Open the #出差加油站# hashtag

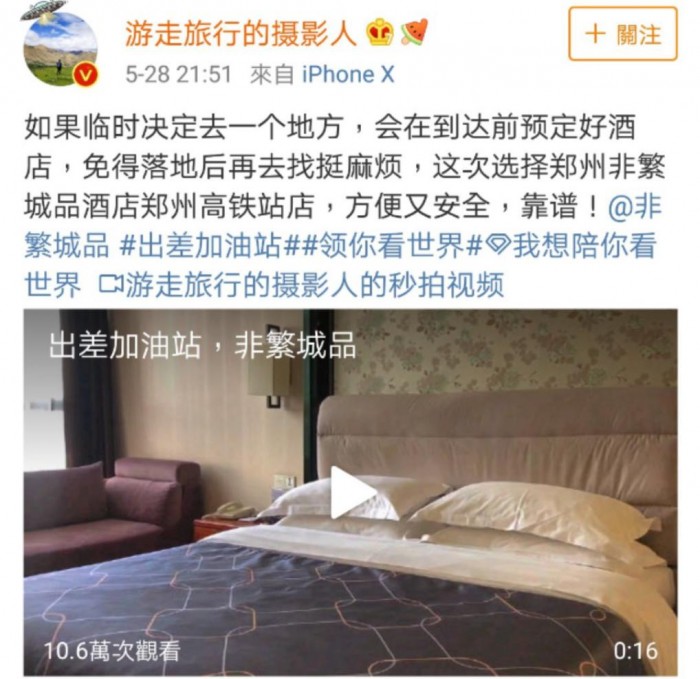click(196, 246)
